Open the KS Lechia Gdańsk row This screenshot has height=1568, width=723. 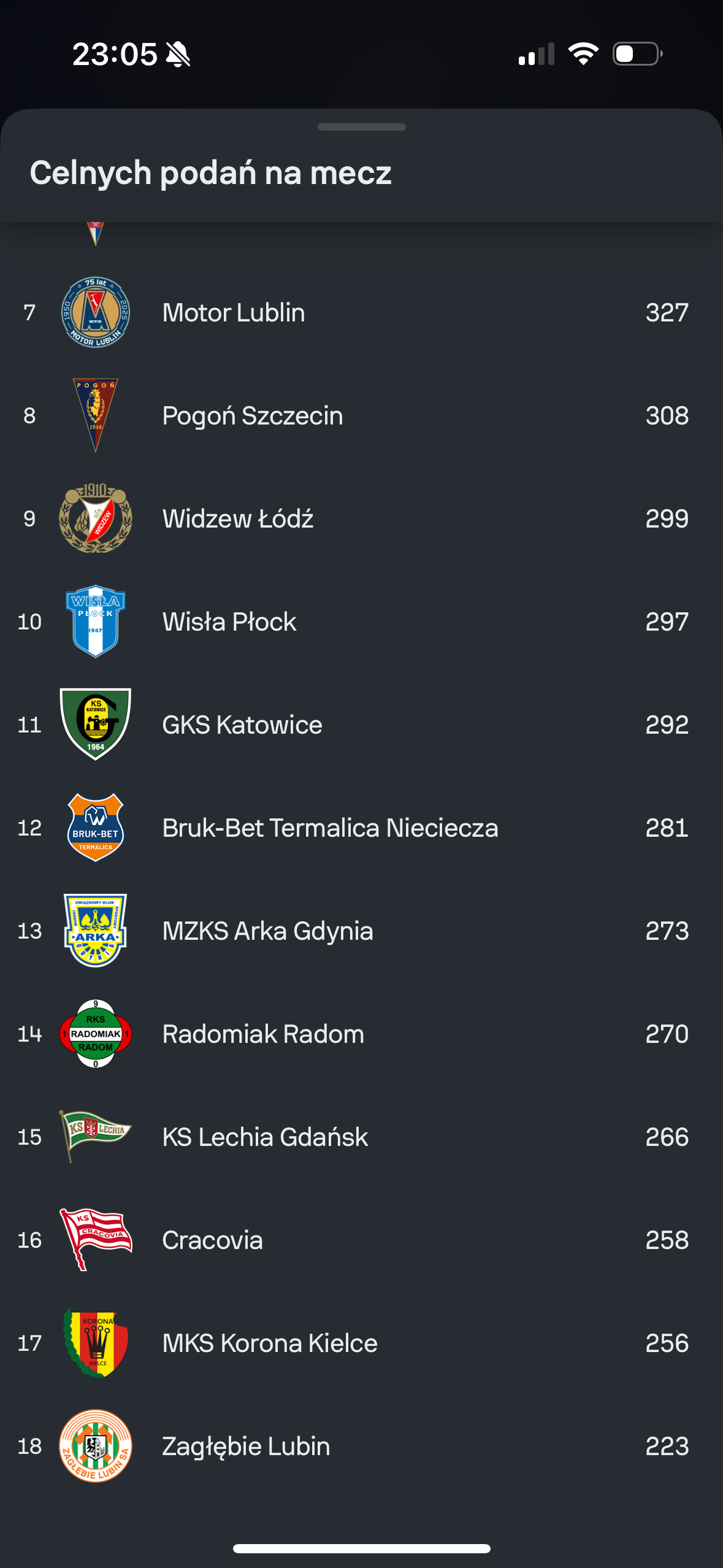point(361,1137)
